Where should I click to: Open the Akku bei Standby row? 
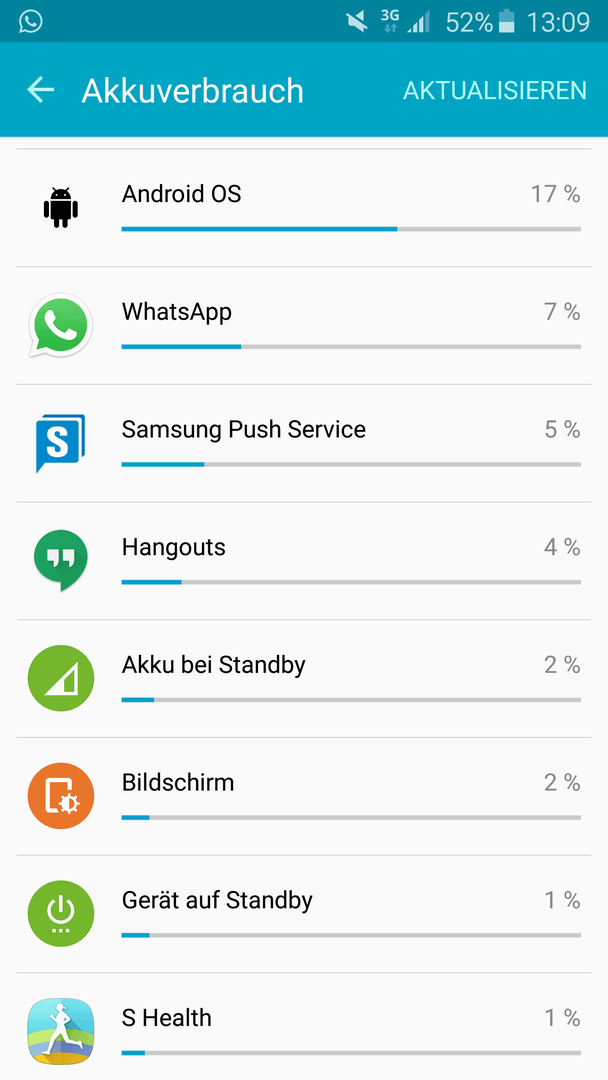[304, 678]
